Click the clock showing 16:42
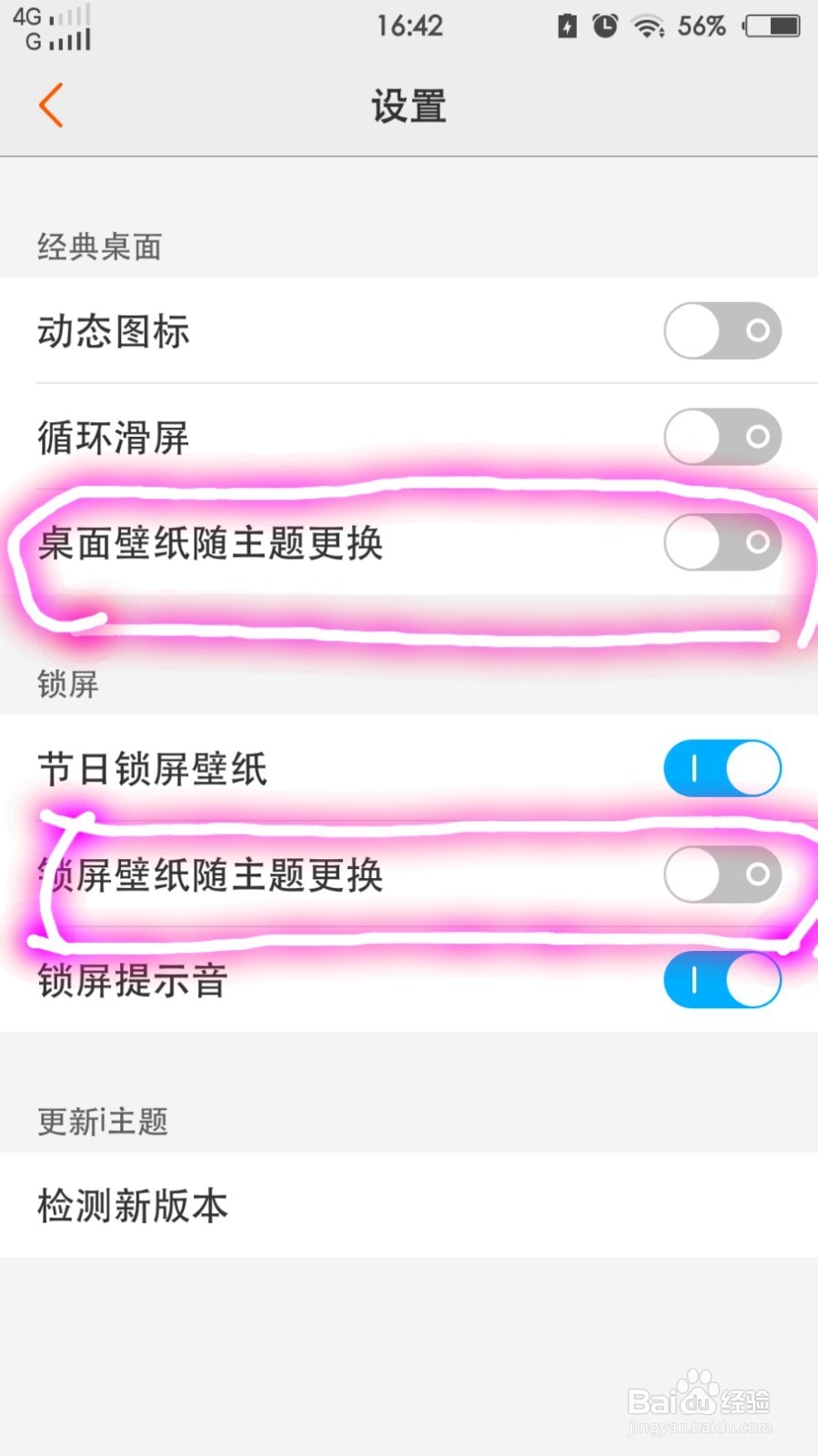818x1456 pixels. (409, 25)
